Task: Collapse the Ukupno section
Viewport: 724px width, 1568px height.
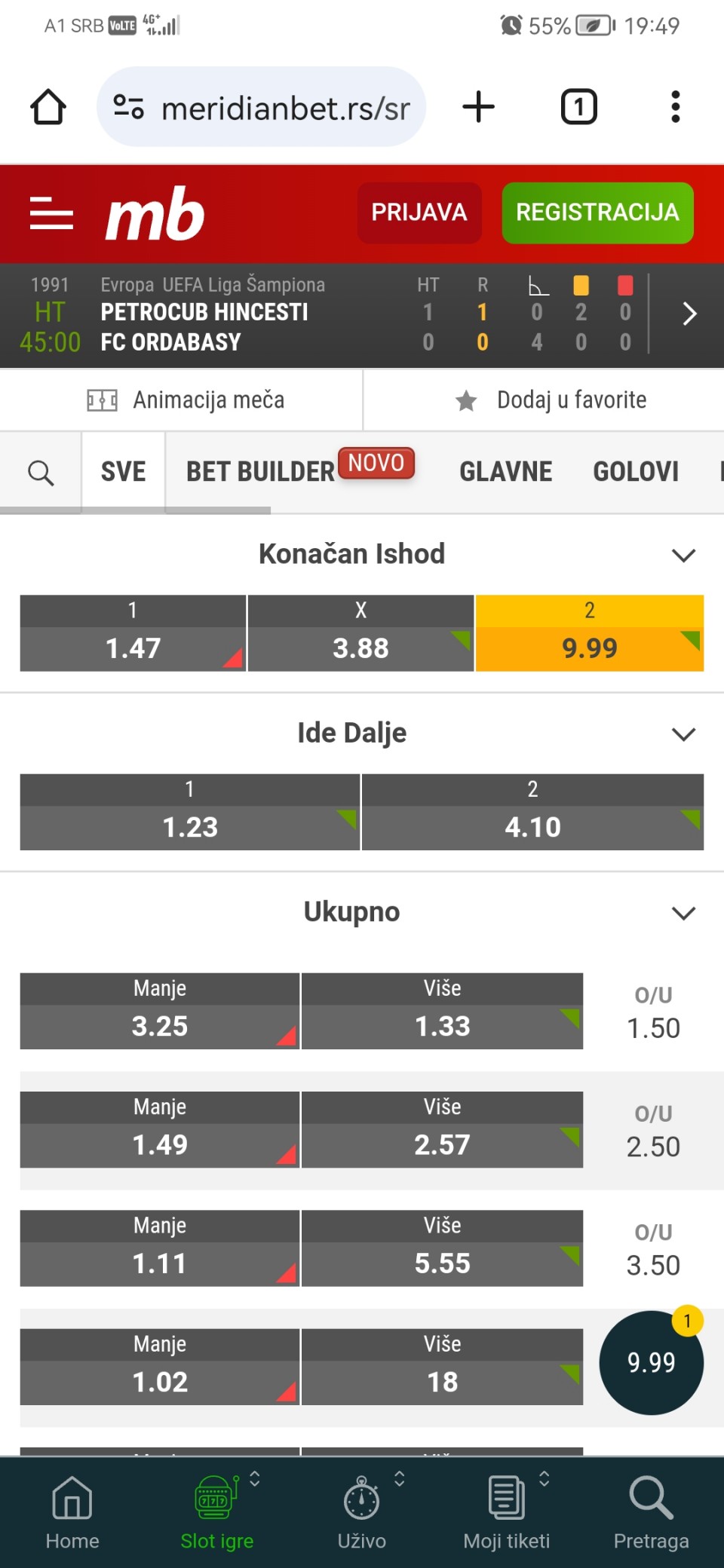Action: pos(683,913)
